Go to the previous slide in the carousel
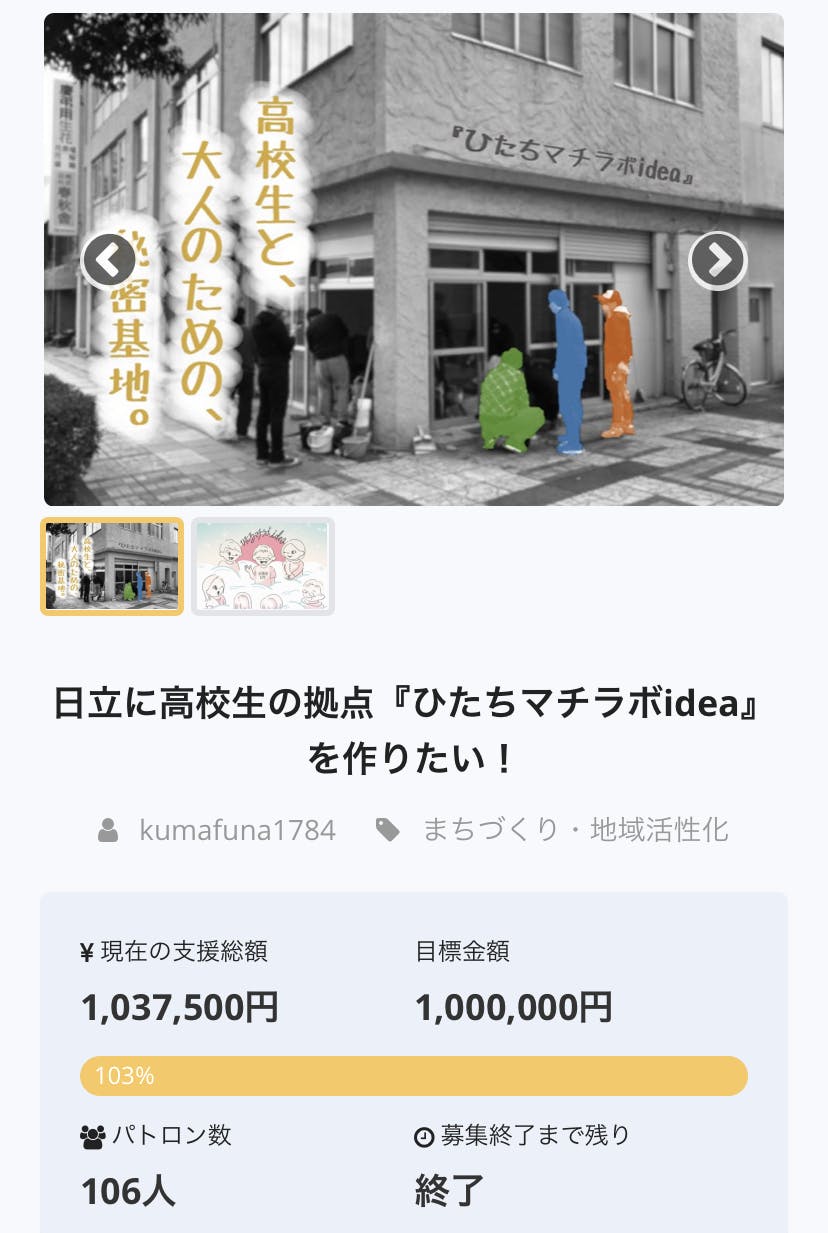Viewport: 828px width, 1233px height. [x=108, y=260]
